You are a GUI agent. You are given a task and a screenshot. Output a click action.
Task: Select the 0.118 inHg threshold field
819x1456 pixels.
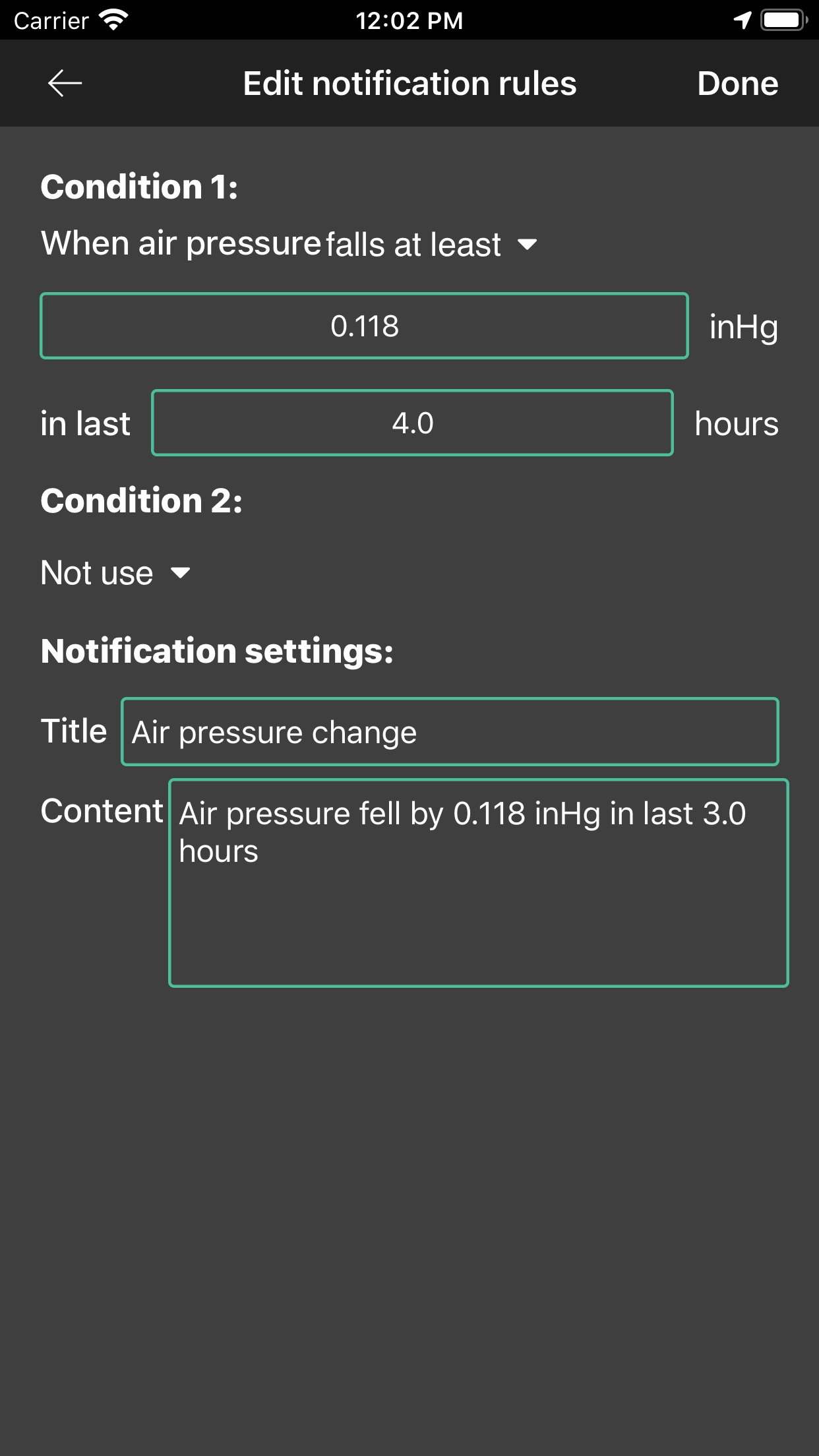click(x=363, y=325)
